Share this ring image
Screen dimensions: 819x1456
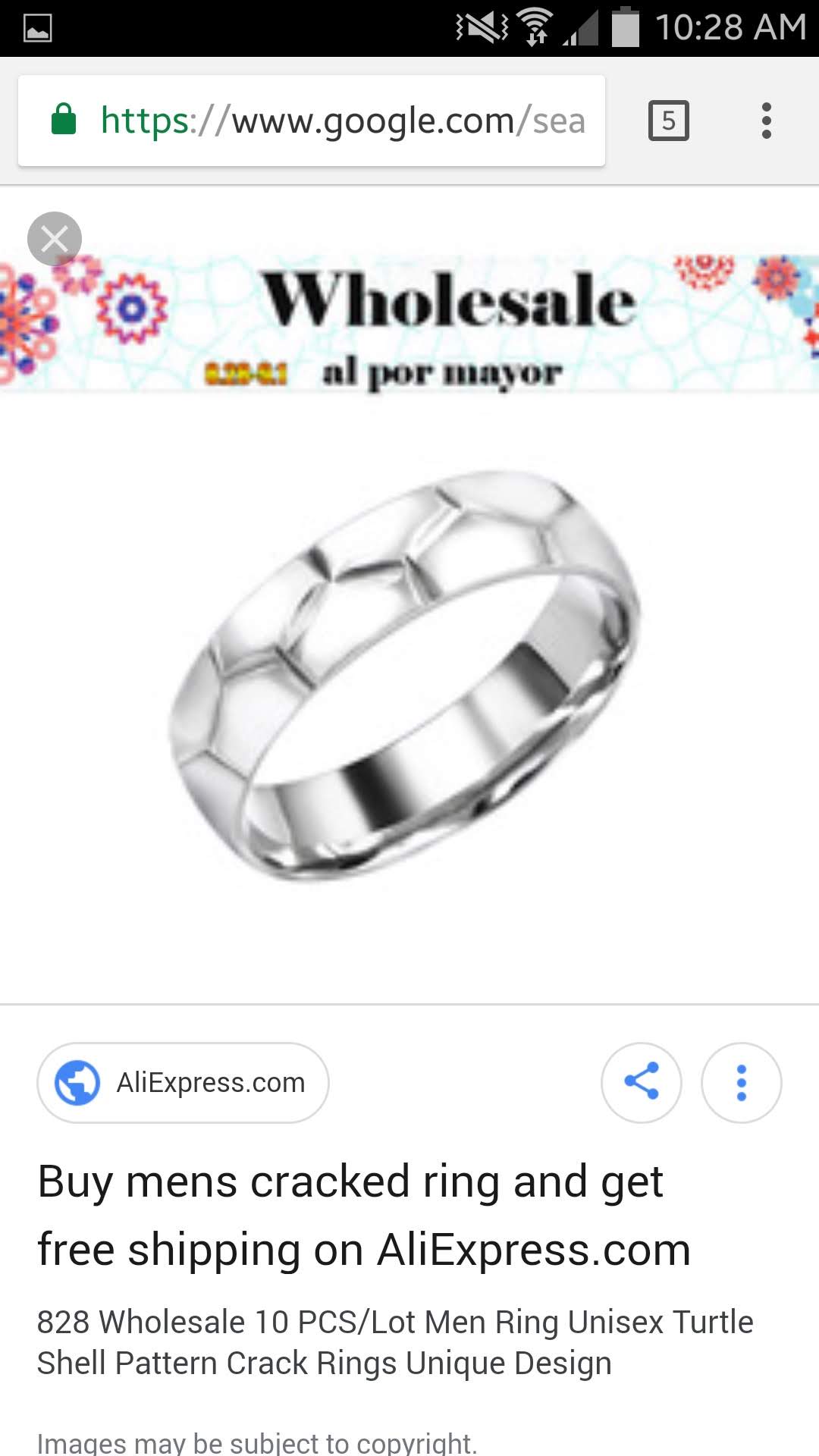641,1082
